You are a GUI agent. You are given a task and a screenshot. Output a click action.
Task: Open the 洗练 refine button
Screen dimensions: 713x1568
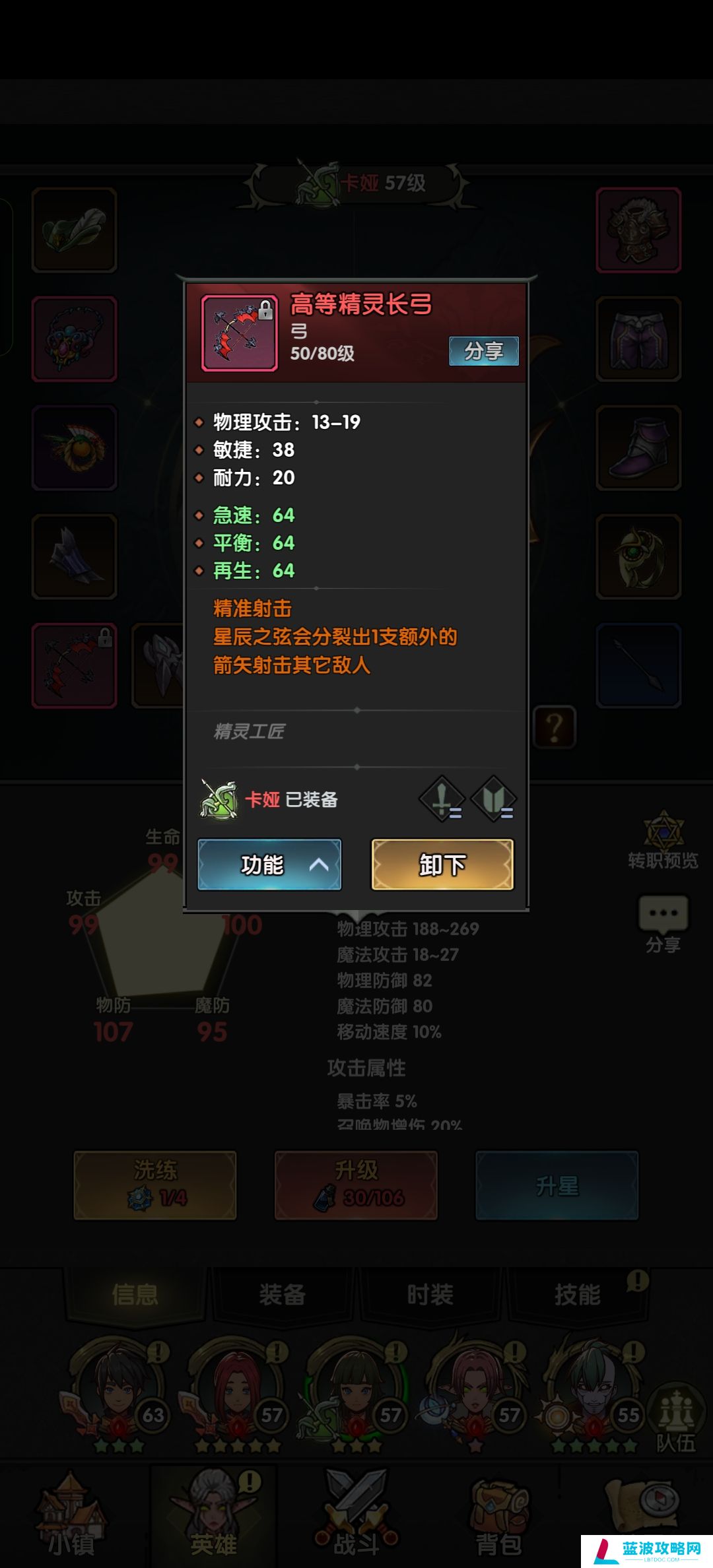(x=155, y=1185)
